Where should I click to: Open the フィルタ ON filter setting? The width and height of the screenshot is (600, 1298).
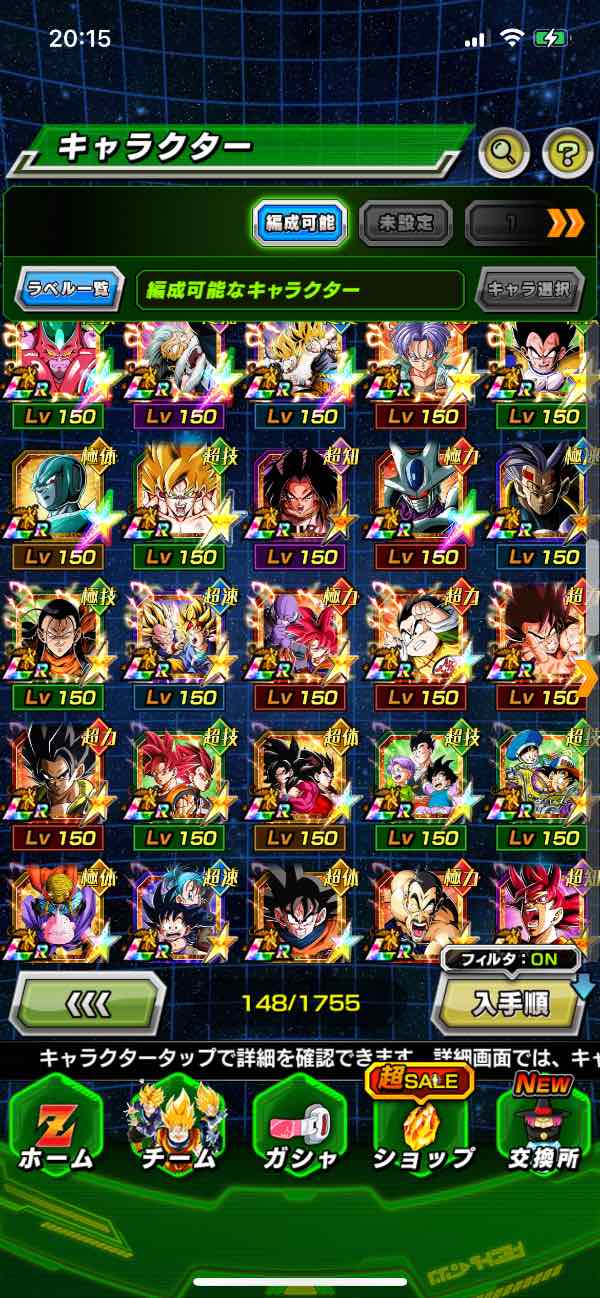[x=511, y=960]
